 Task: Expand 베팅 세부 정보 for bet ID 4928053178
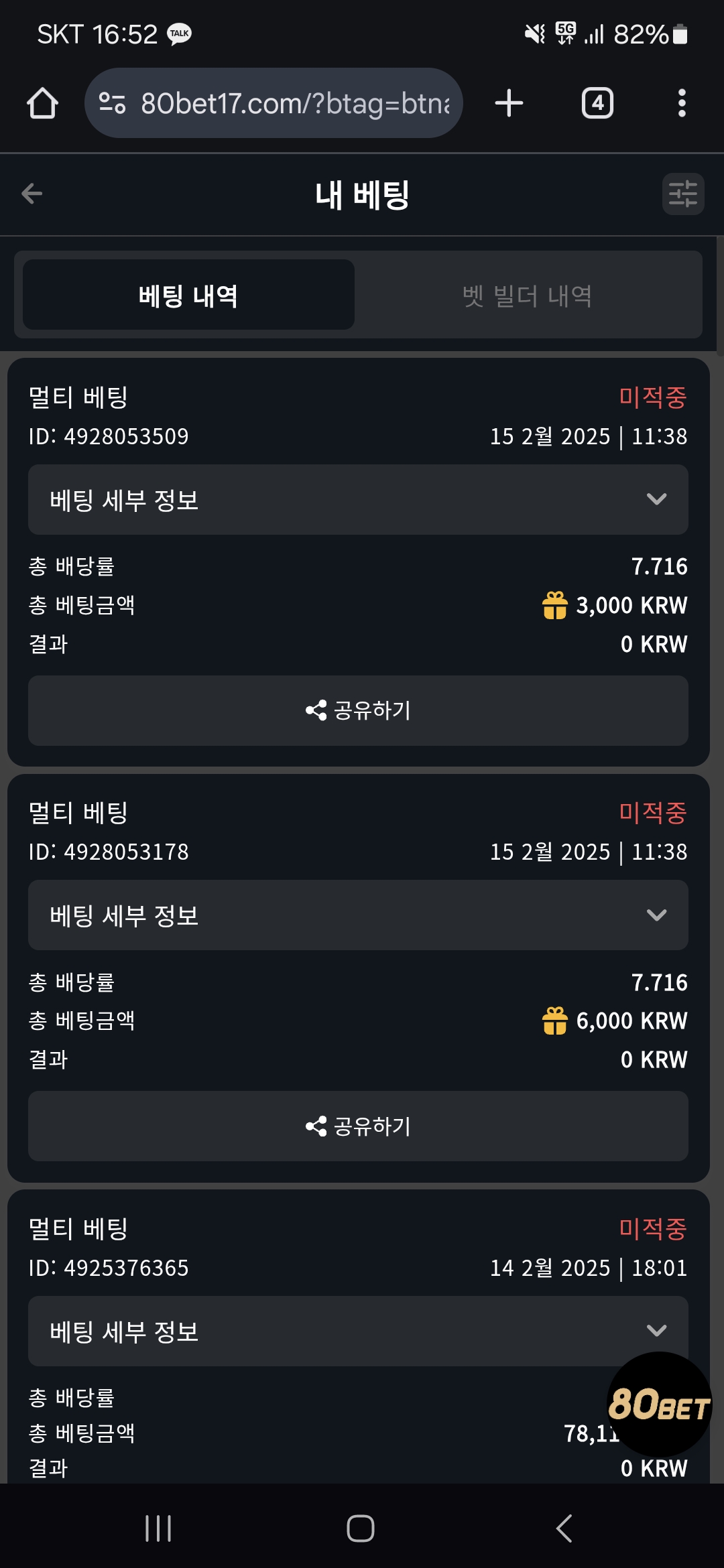358,915
